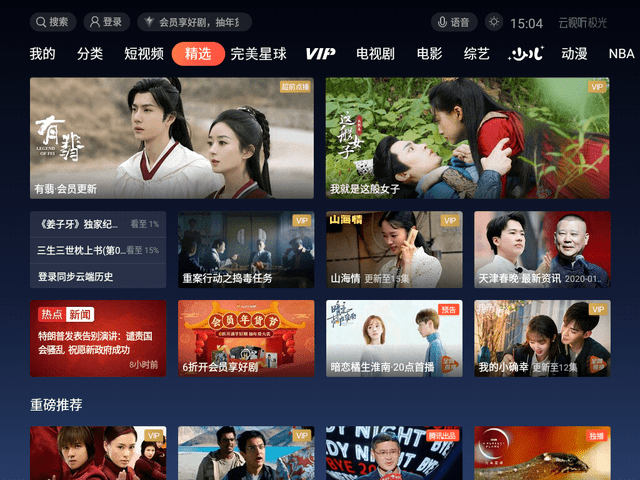Resume 《姜子牙》 from watch history
The width and height of the screenshot is (640, 480).
98,224
